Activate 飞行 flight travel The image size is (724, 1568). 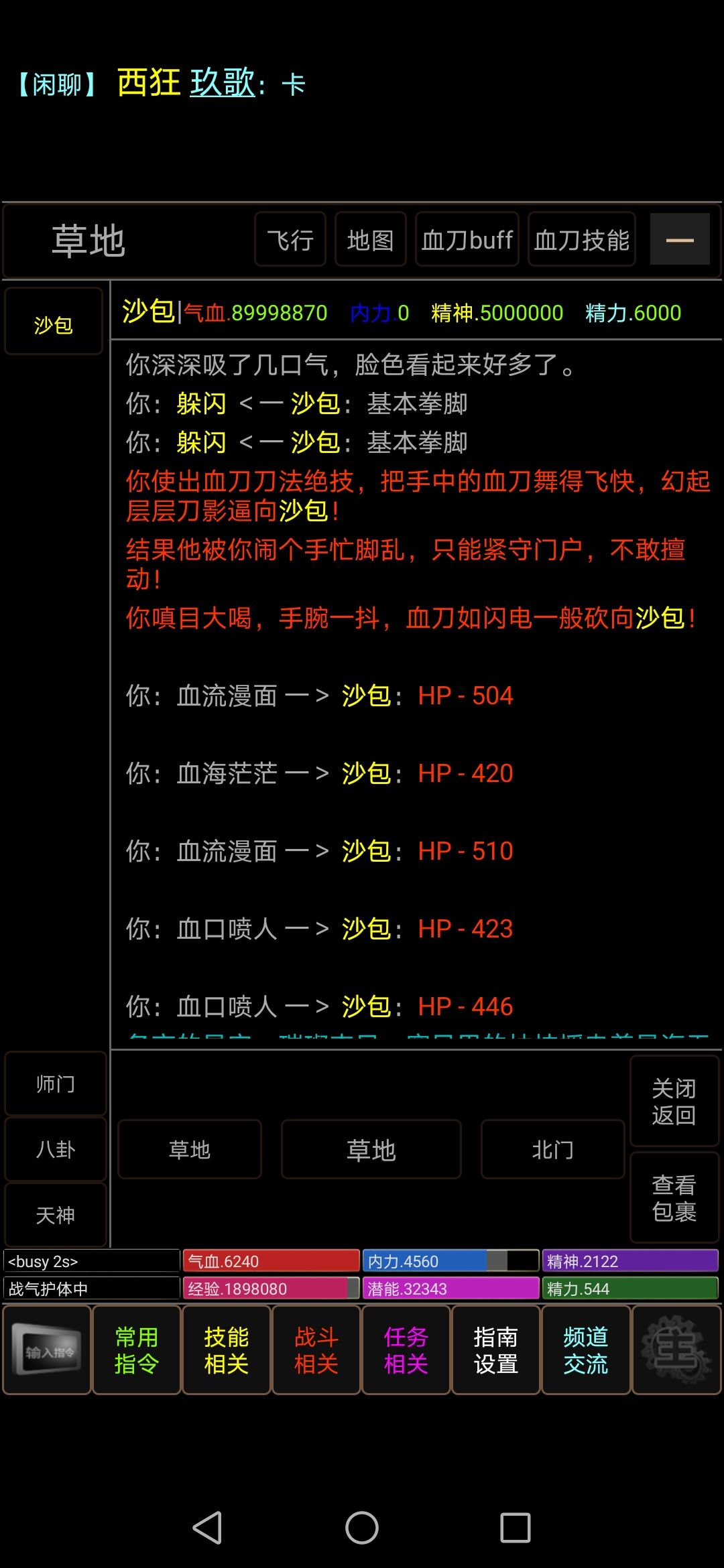pyautogui.click(x=290, y=240)
